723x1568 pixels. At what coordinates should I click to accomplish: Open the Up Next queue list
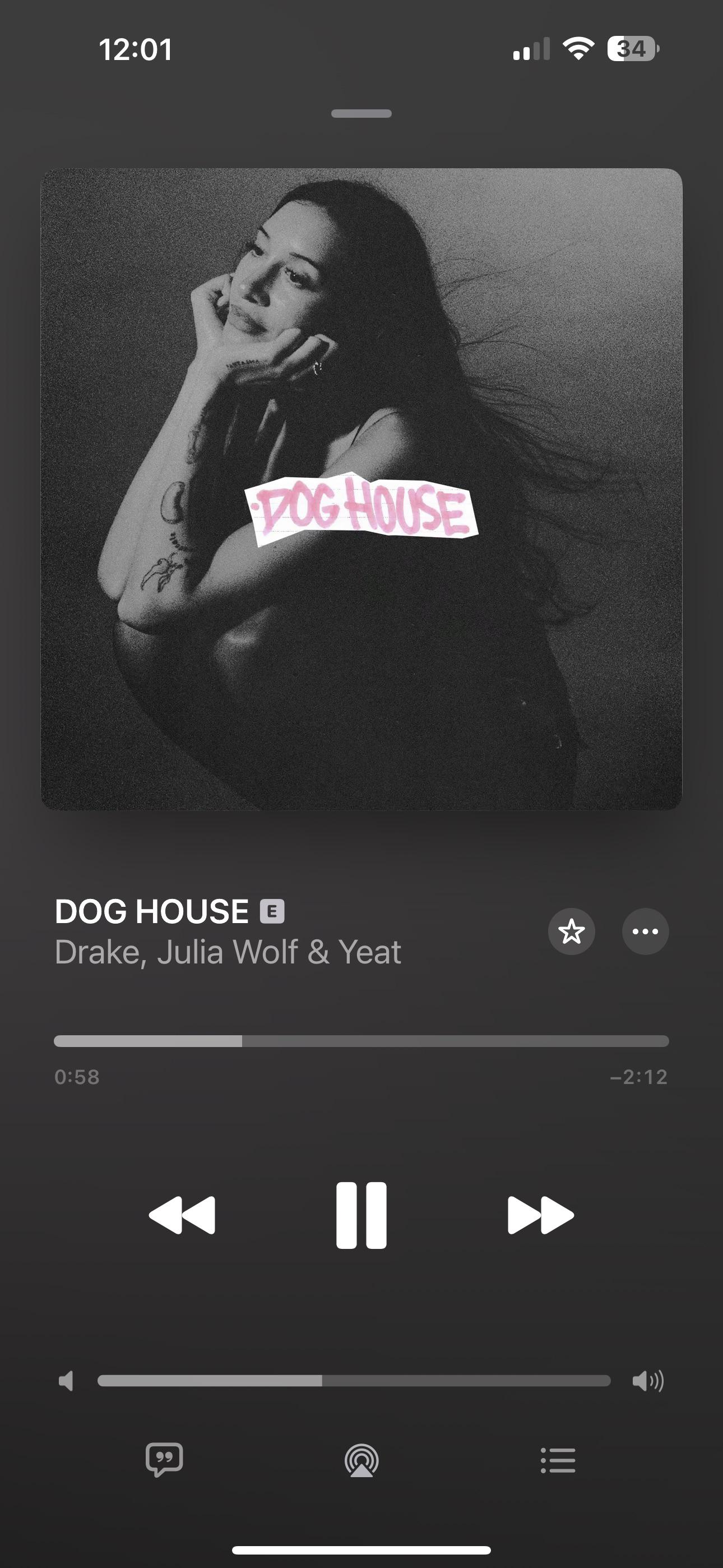558,1460
